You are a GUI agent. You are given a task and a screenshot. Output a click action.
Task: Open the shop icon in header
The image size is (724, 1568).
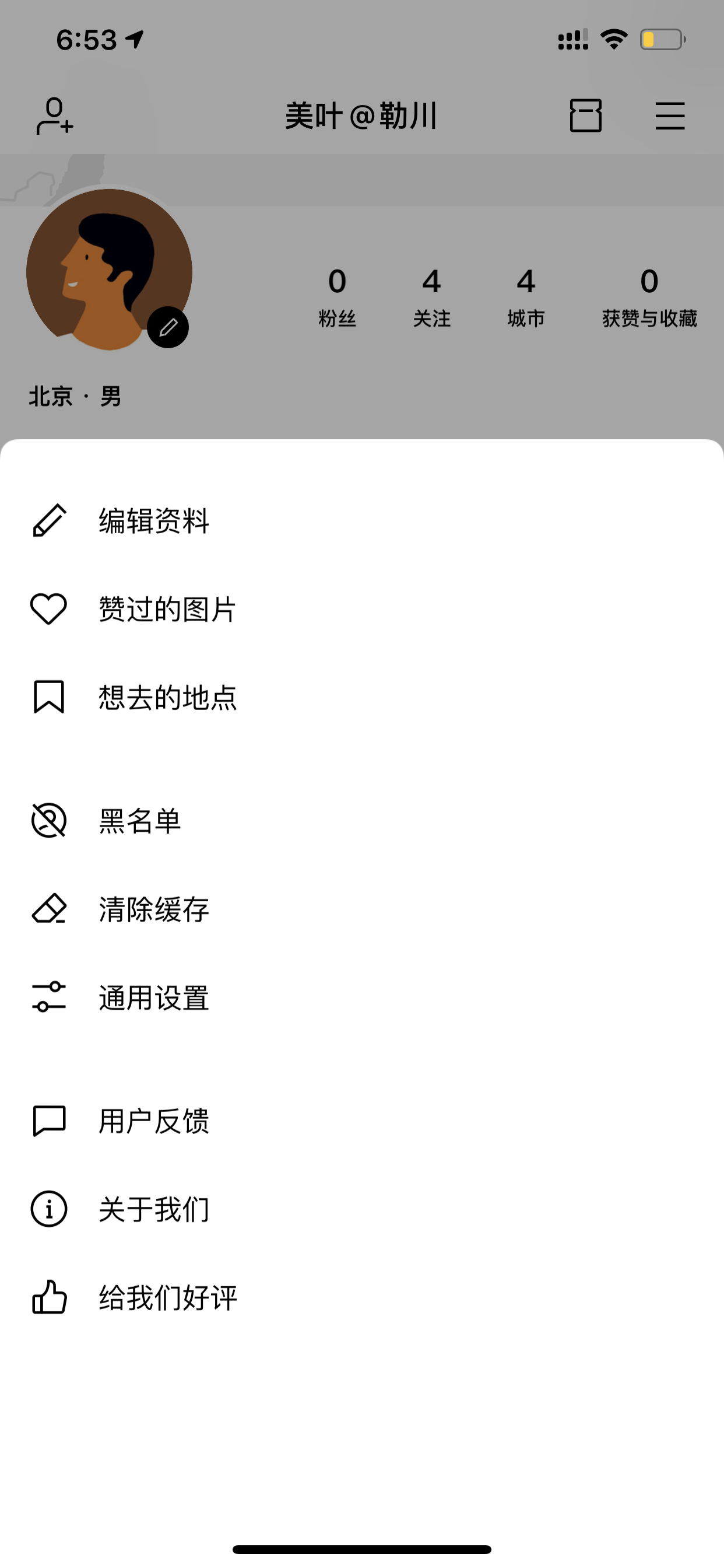coord(585,116)
